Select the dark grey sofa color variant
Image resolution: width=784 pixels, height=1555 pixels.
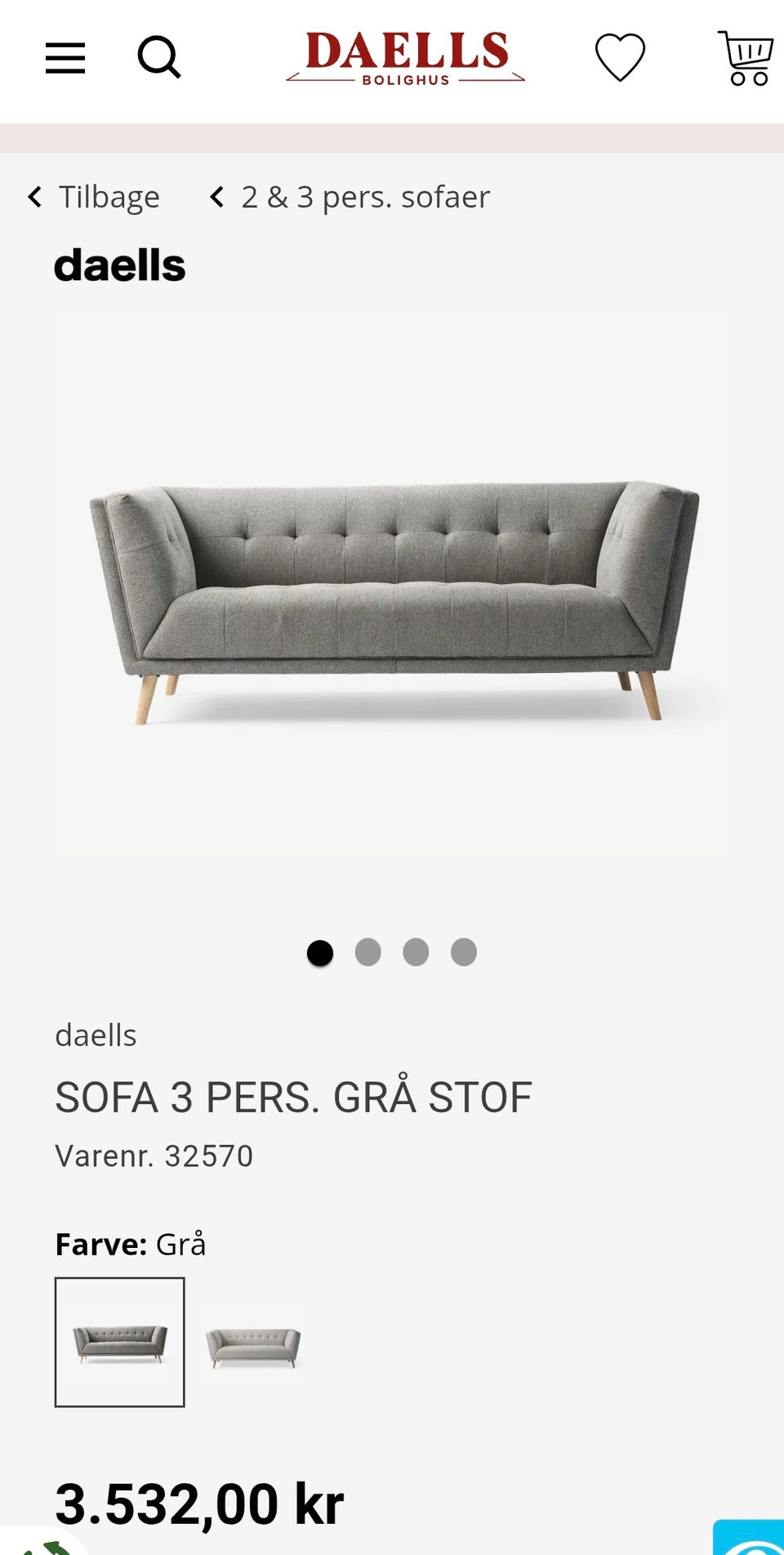120,1342
